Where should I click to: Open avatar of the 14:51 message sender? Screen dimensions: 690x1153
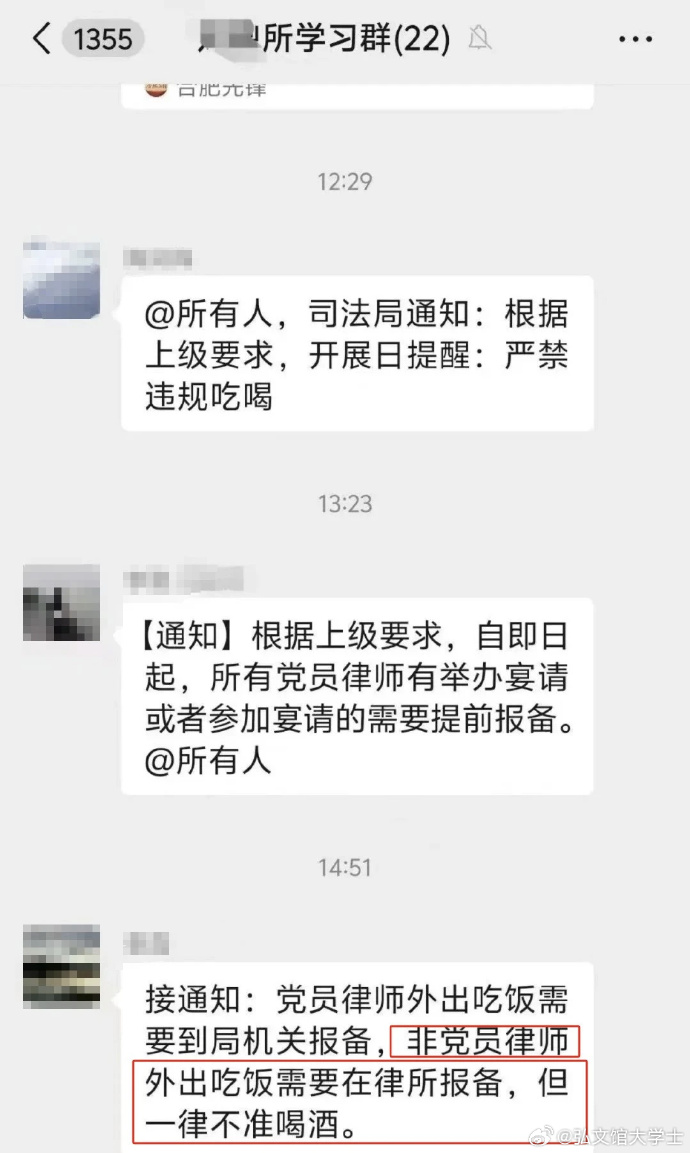61,965
